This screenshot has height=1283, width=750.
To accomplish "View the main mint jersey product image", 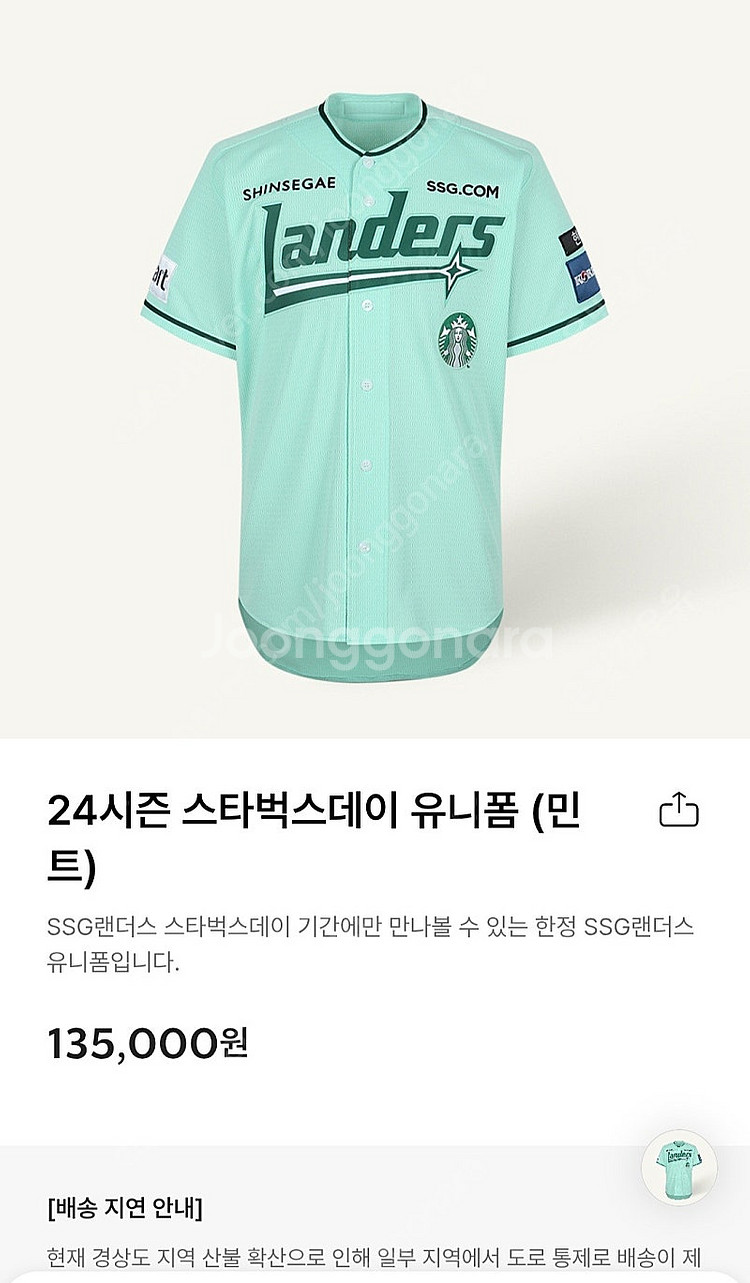I will pyautogui.click(x=375, y=380).
